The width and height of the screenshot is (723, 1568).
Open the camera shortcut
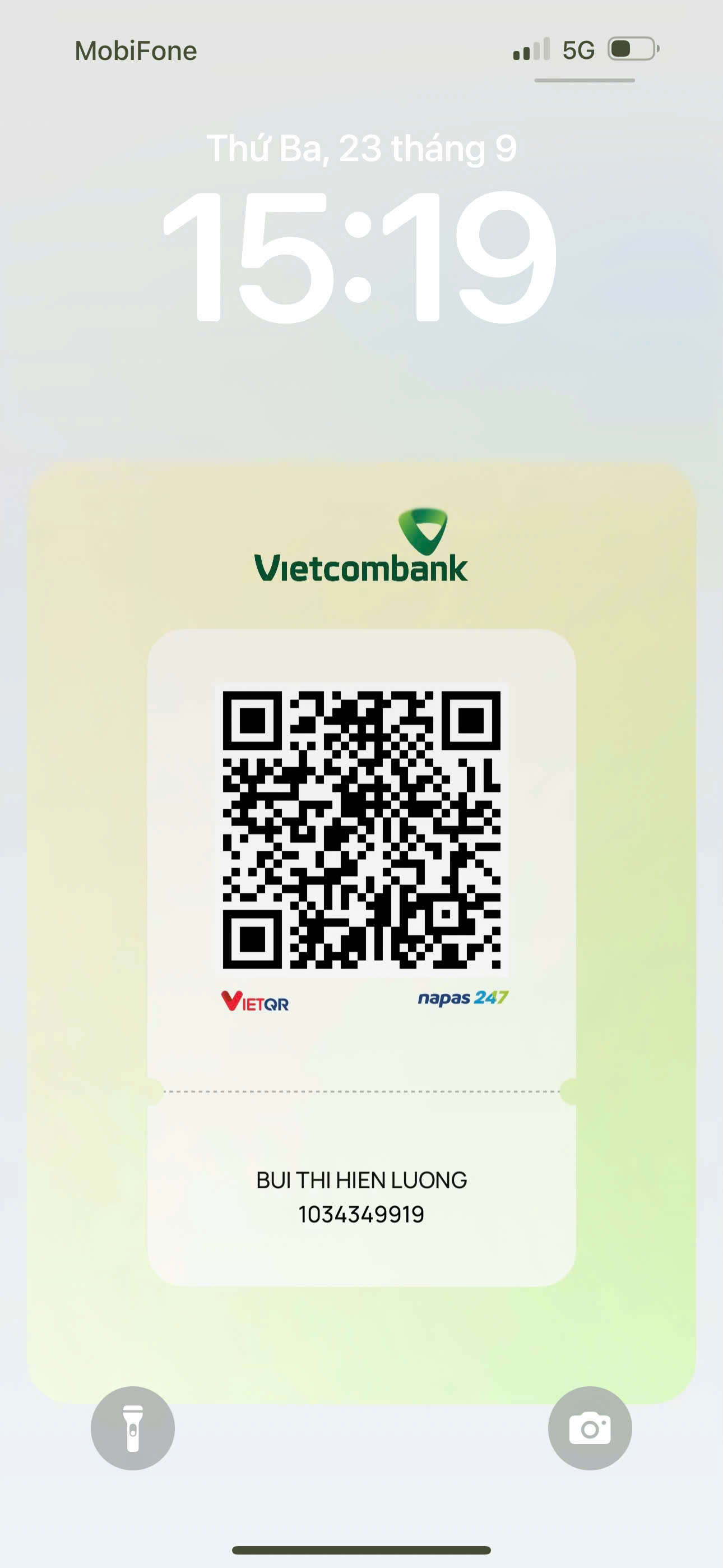(589, 1428)
